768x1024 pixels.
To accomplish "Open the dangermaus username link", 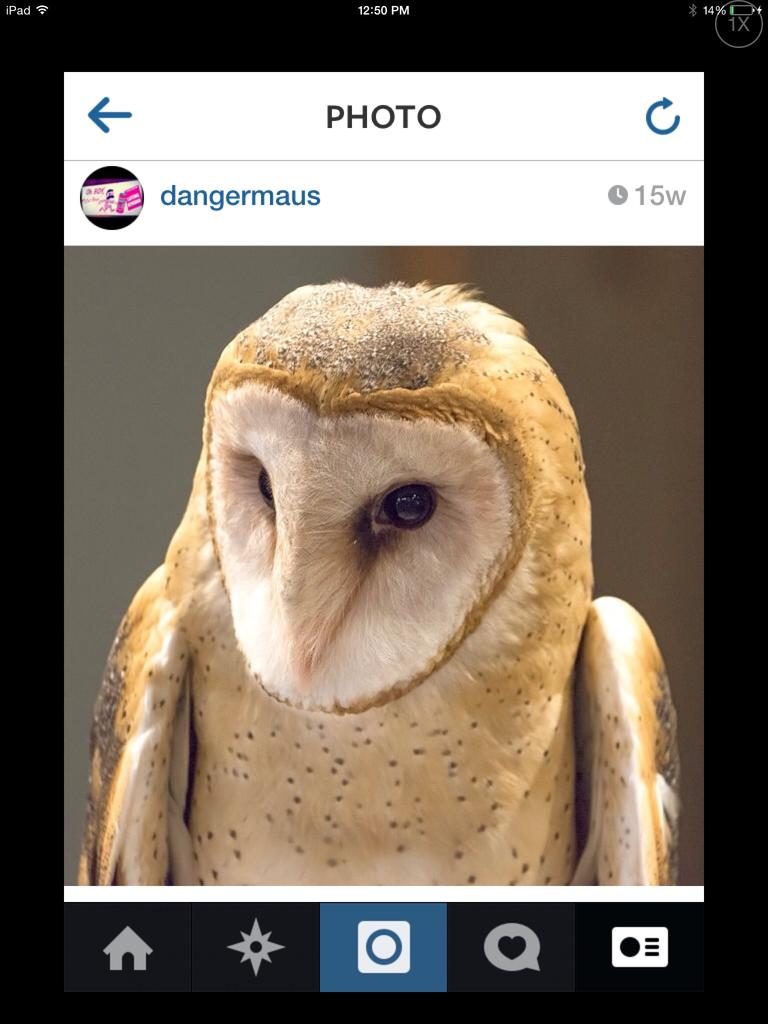I will tap(240, 196).
